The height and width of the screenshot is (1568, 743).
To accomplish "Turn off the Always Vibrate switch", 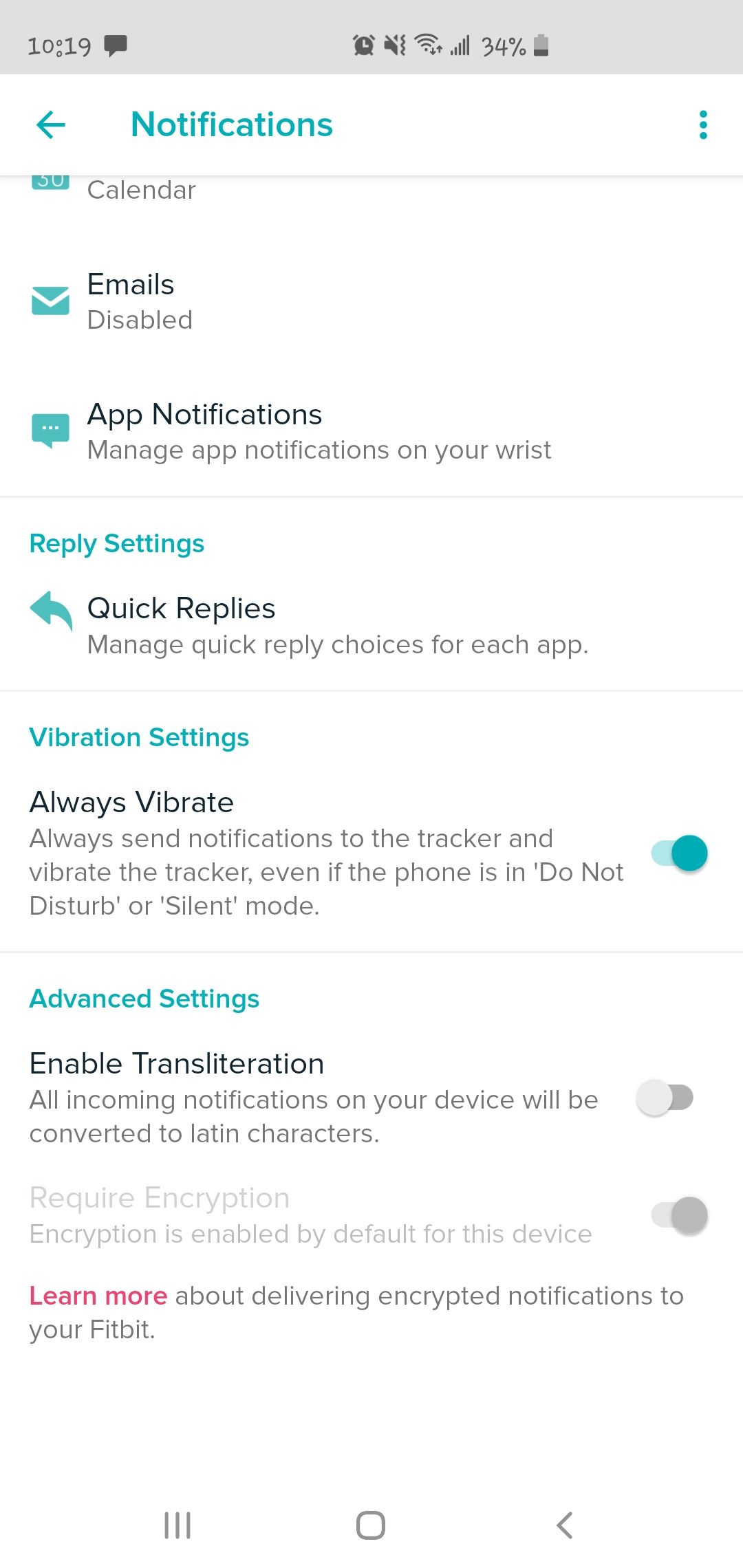I will tap(679, 853).
